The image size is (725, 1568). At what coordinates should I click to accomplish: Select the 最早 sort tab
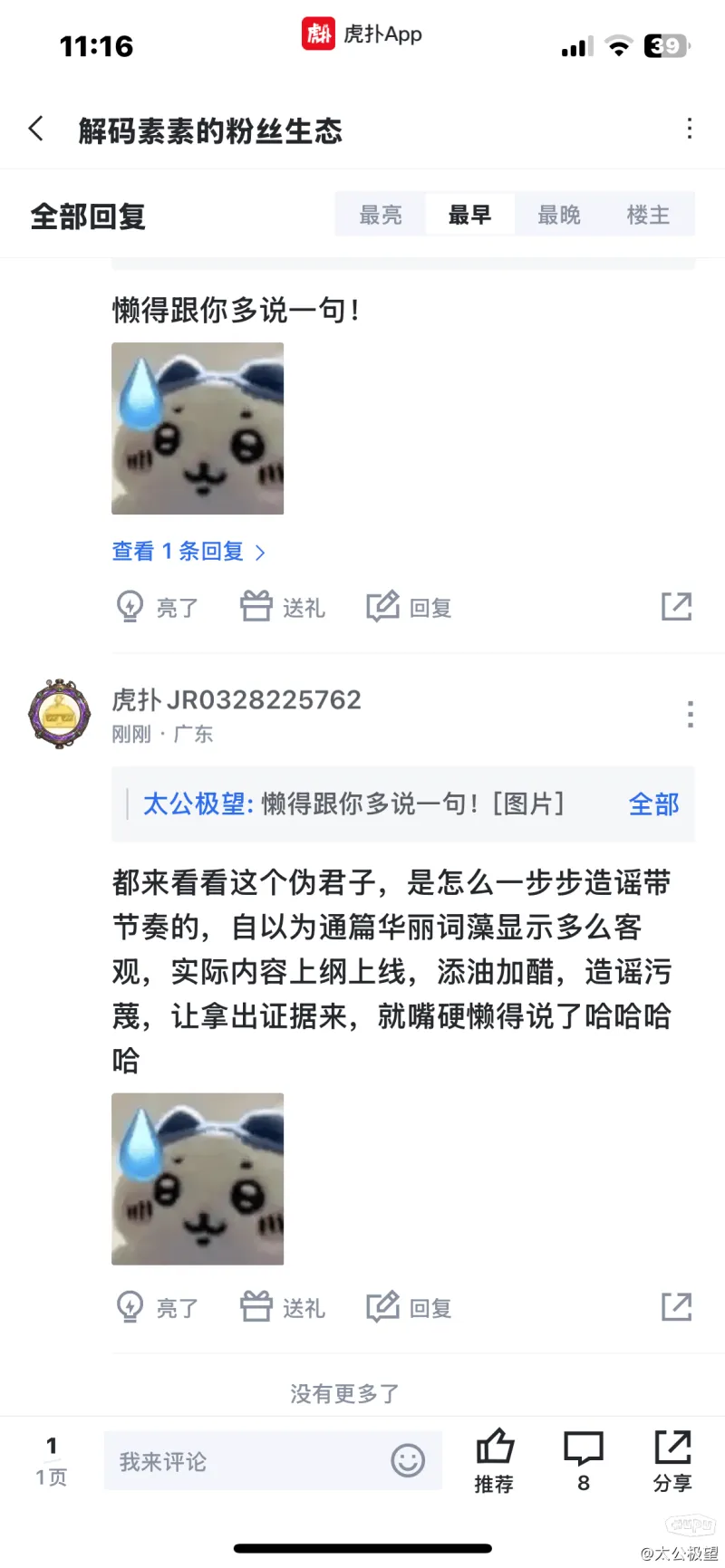(469, 215)
